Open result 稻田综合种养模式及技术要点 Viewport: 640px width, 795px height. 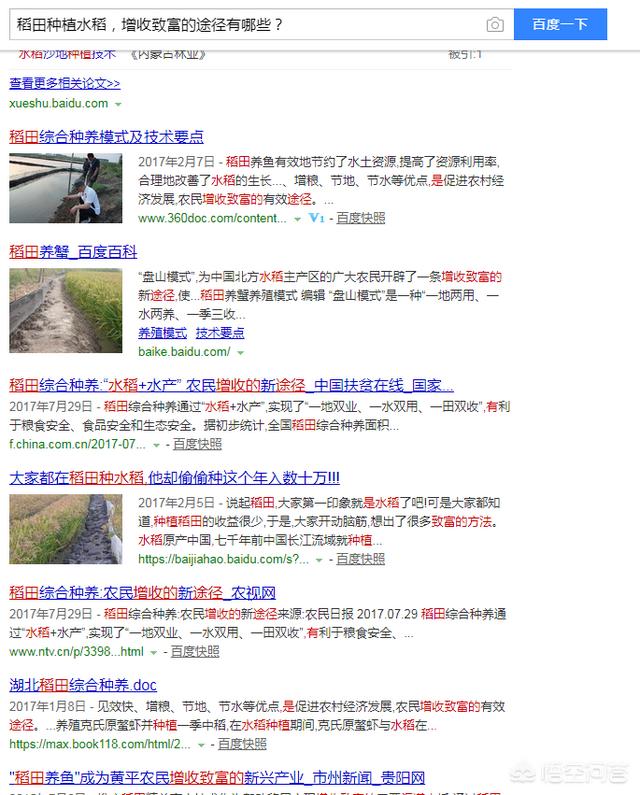[x=106, y=137]
